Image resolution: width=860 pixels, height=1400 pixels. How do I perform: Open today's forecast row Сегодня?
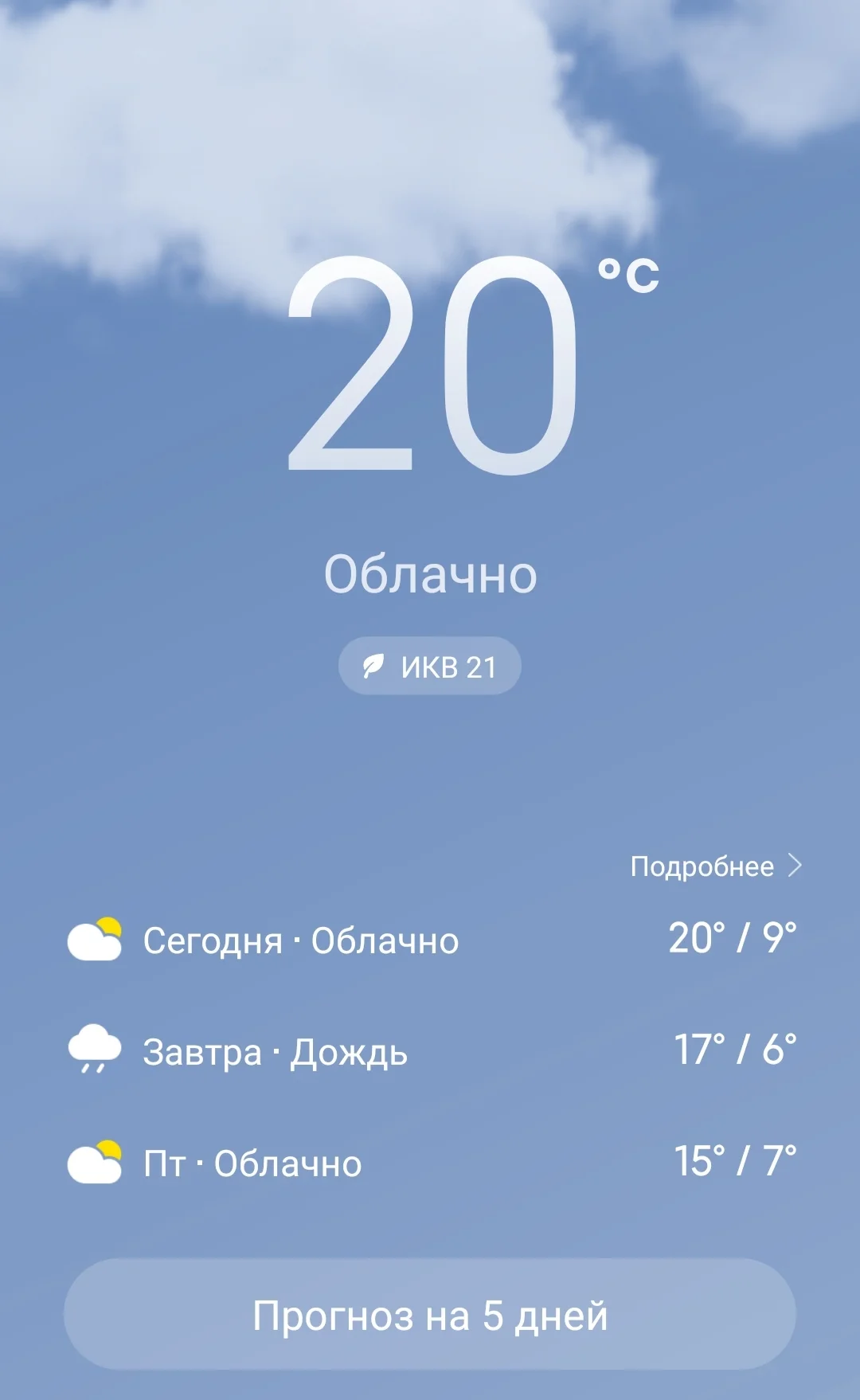tap(430, 941)
